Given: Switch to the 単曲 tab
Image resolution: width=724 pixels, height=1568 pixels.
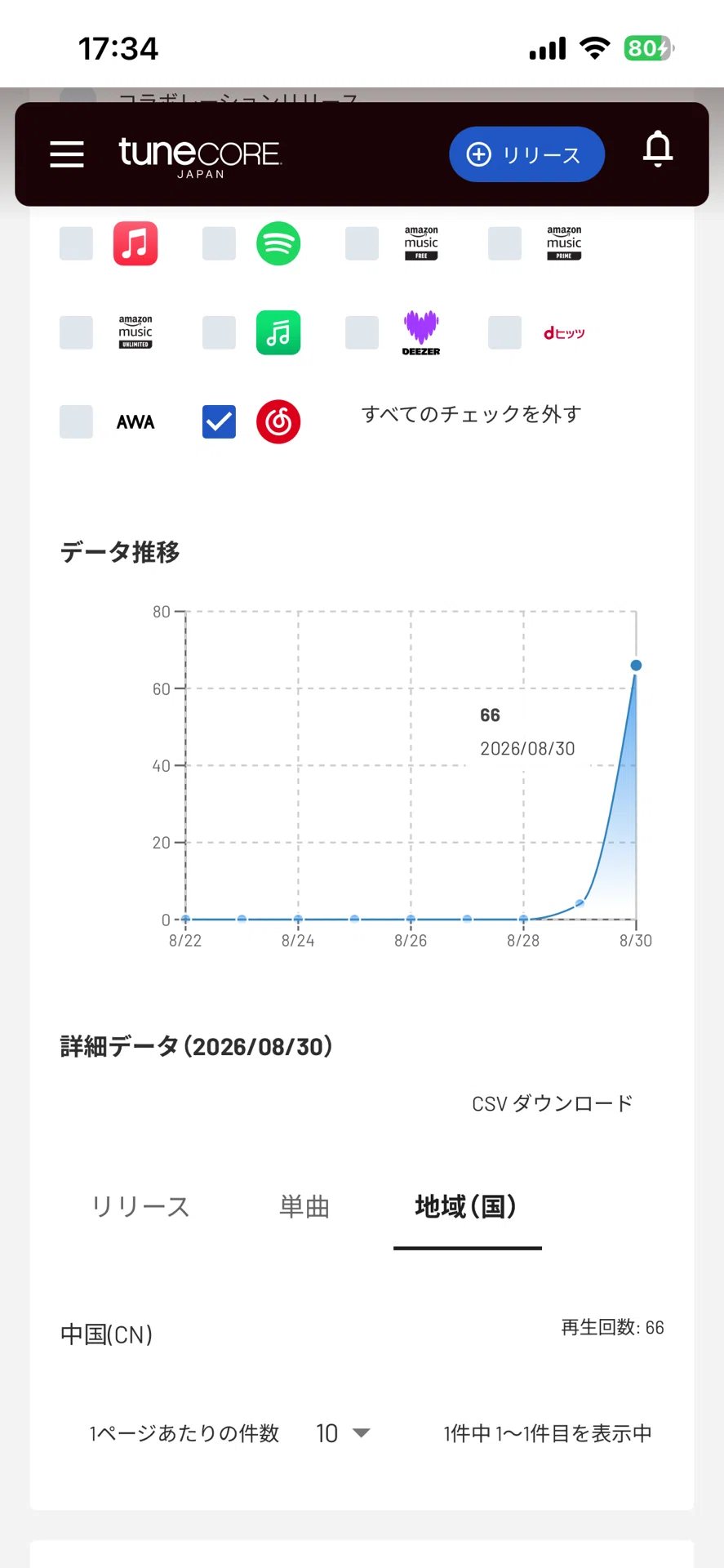Looking at the screenshot, I should [304, 1206].
